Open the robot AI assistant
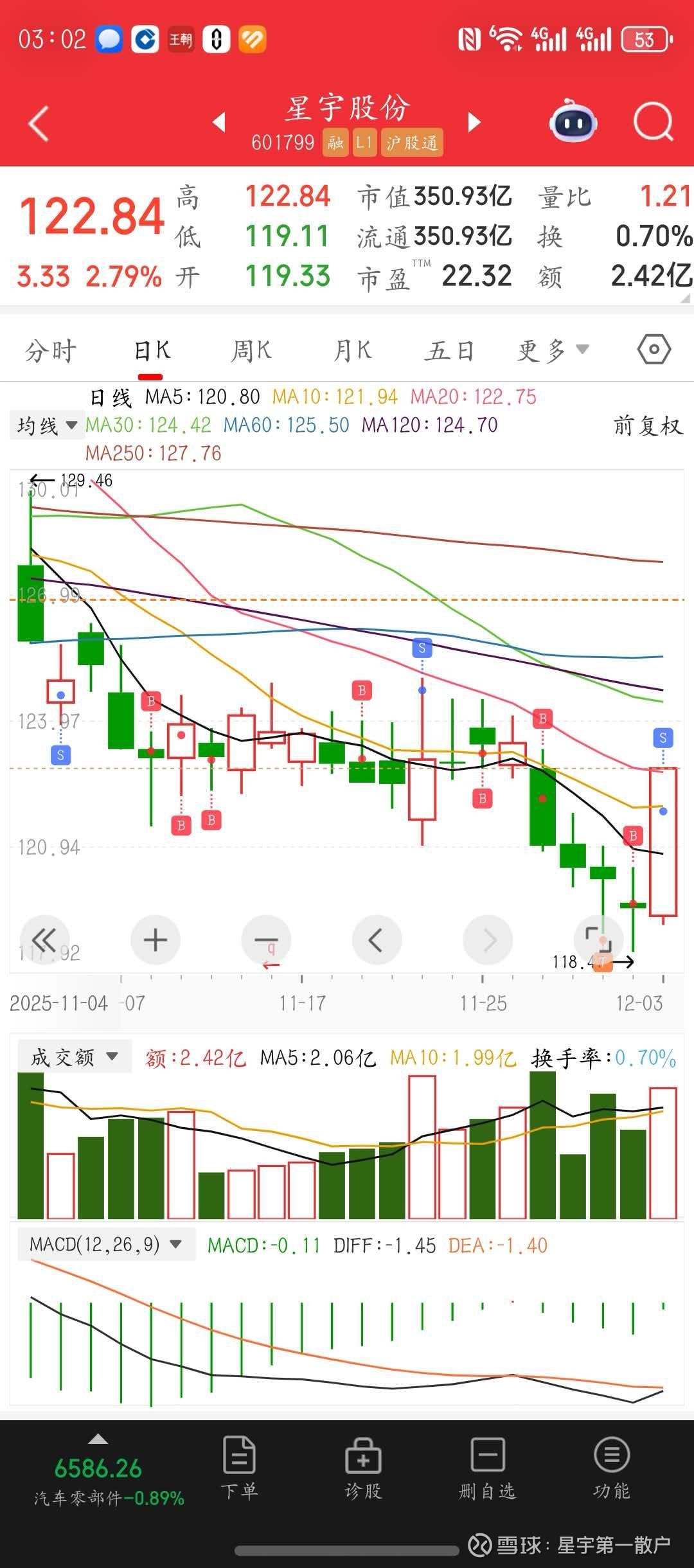The width and height of the screenshot is (694, 1568). (x=573, y=121)
